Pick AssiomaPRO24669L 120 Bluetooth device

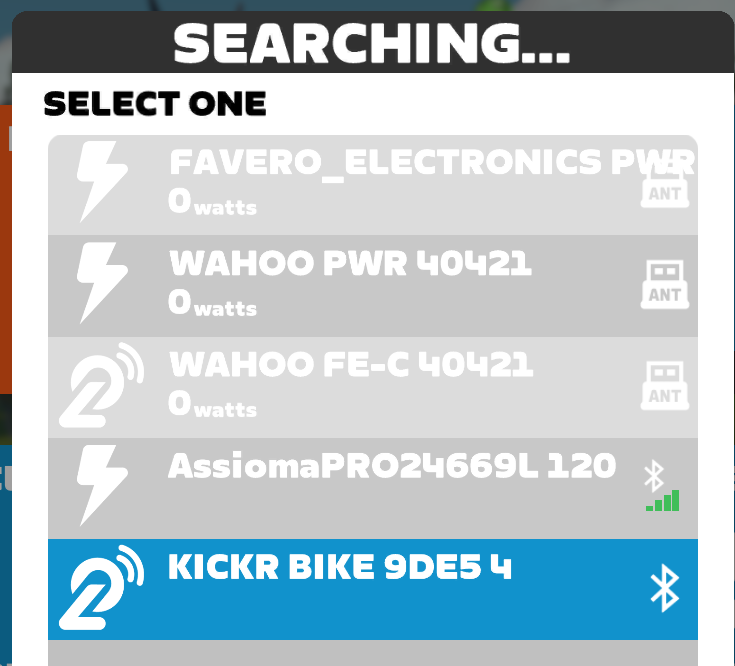(372, 488)
